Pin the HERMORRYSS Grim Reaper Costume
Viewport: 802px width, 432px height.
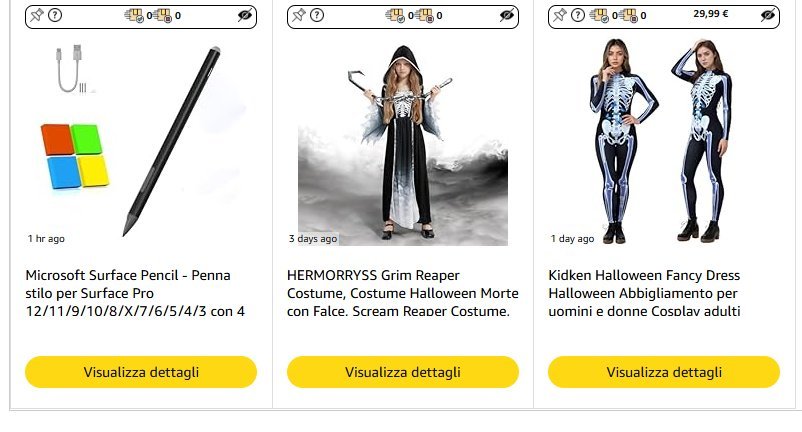(299, 15)
